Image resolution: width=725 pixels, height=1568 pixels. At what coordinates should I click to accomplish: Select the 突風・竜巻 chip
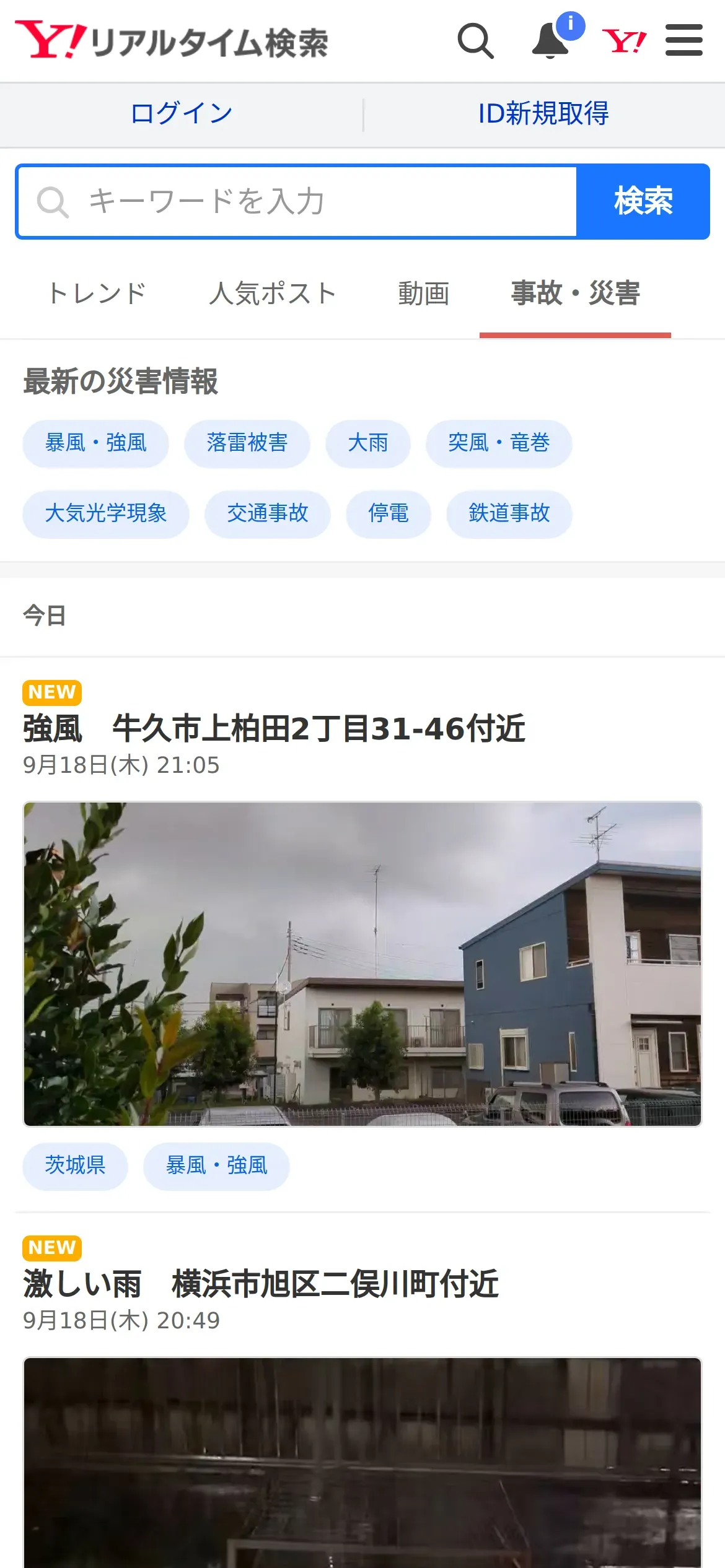click(499, 443)
